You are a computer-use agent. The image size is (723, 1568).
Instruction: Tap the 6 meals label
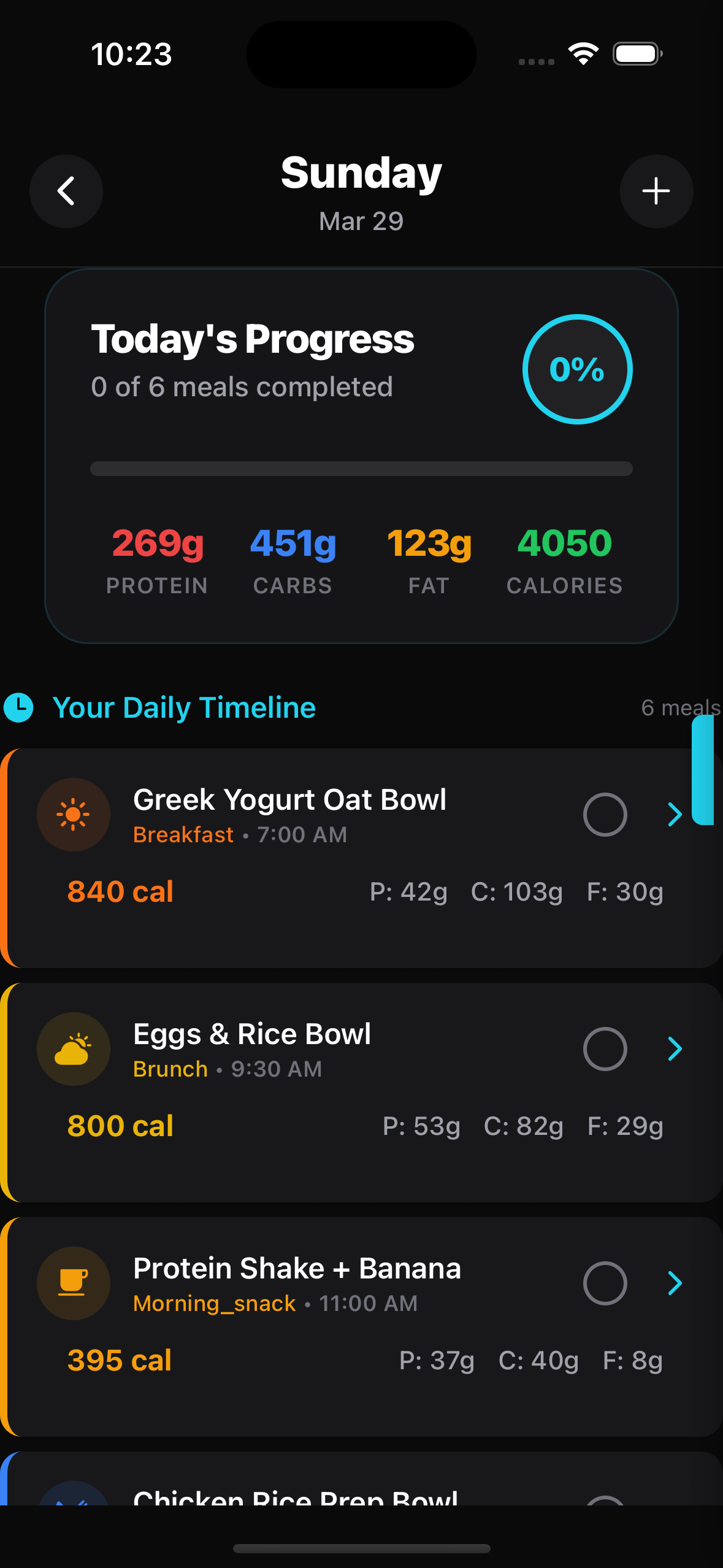click(x=679, y=707)
